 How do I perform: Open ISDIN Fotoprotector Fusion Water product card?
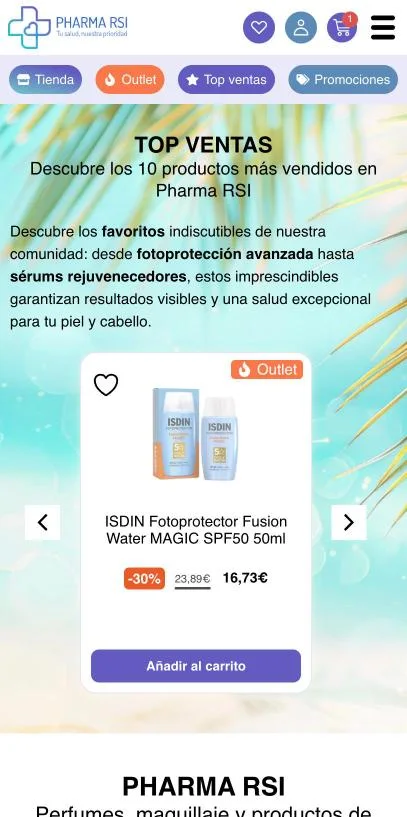point(196,530)
